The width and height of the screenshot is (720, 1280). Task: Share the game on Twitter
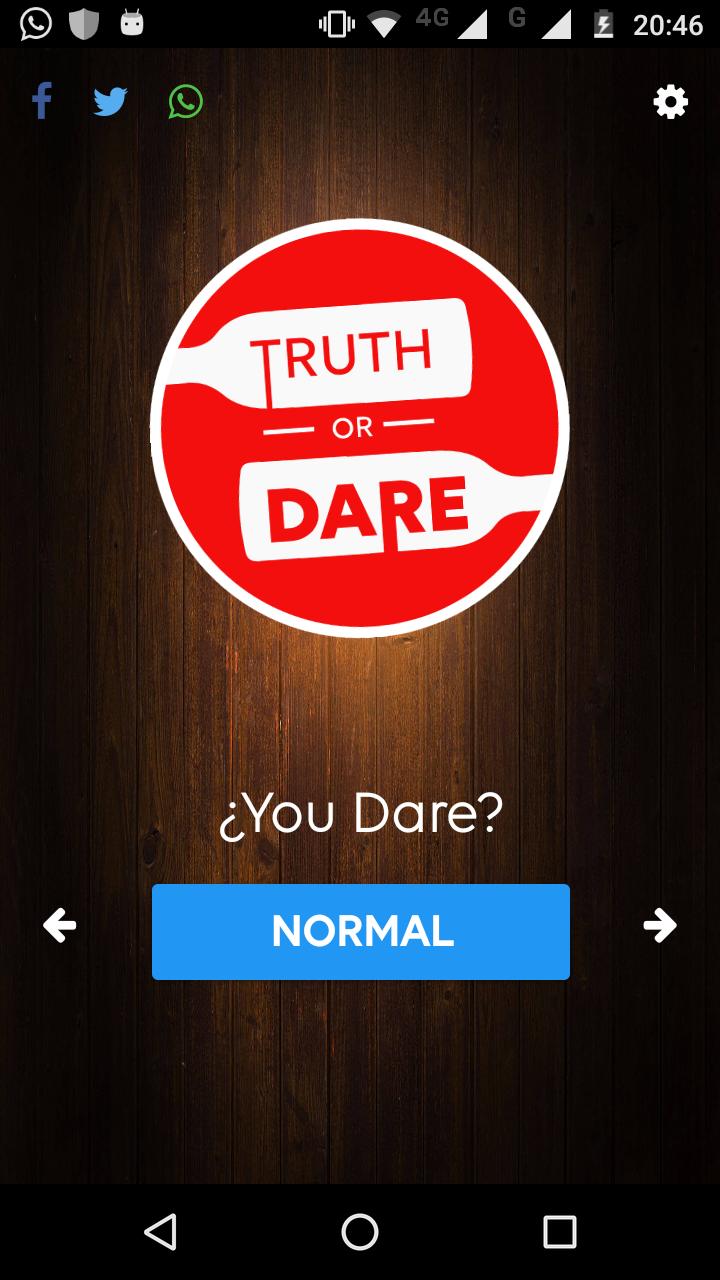[111, 101]
